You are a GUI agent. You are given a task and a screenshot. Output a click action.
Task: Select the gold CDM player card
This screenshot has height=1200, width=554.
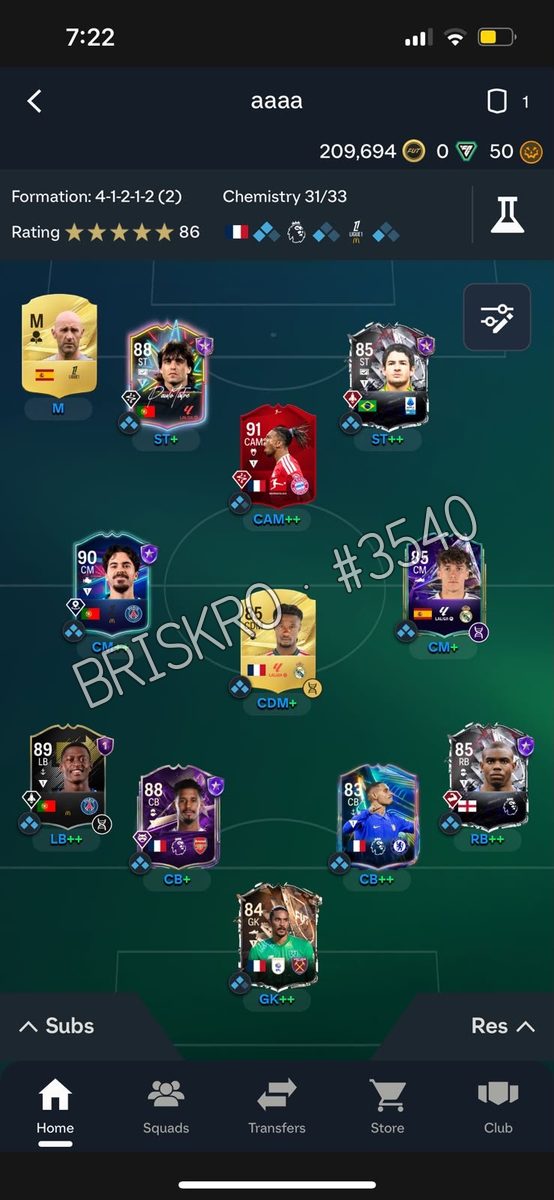coord(279,640)
